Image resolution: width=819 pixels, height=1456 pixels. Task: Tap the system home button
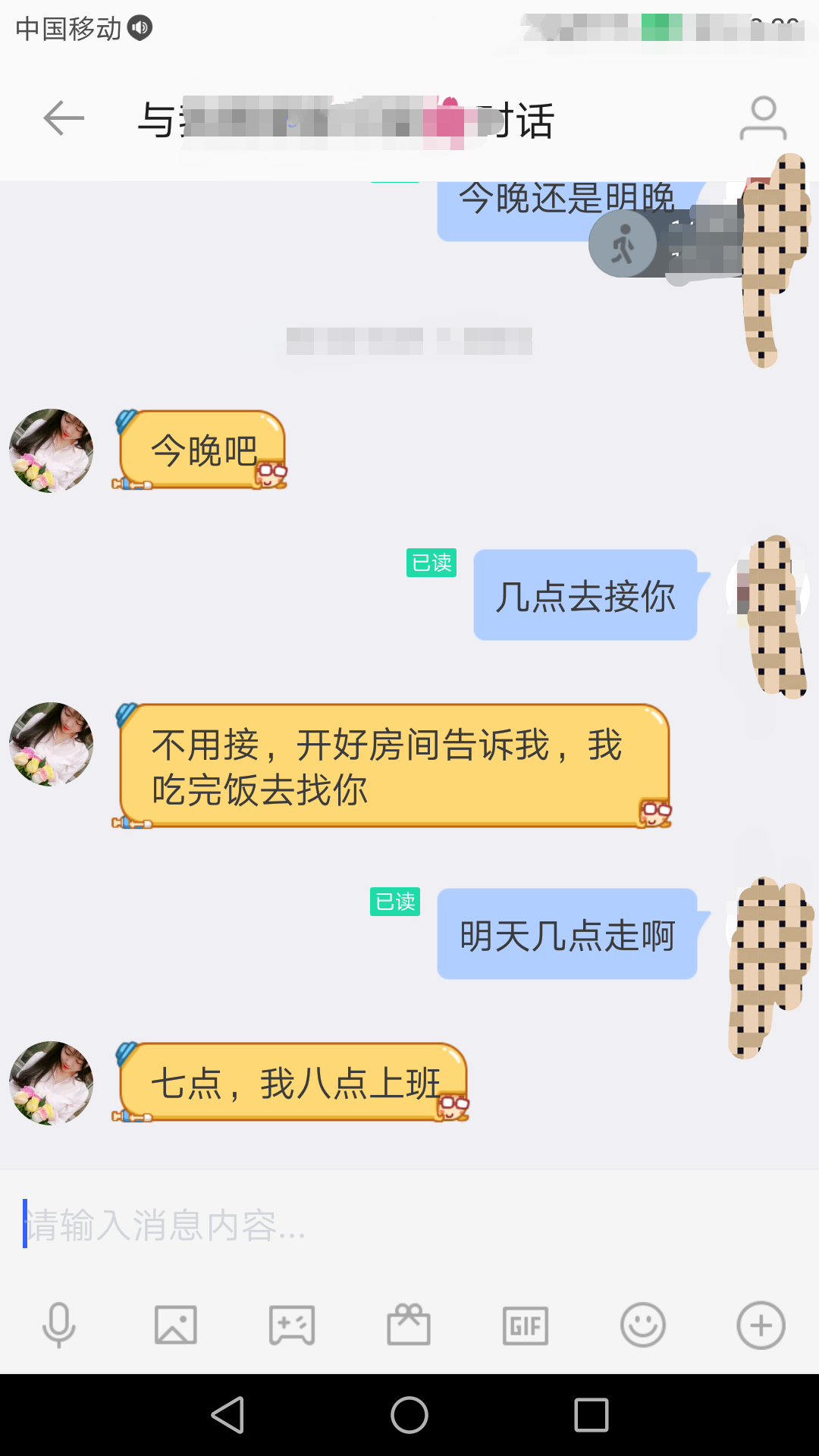[409, 1415]
